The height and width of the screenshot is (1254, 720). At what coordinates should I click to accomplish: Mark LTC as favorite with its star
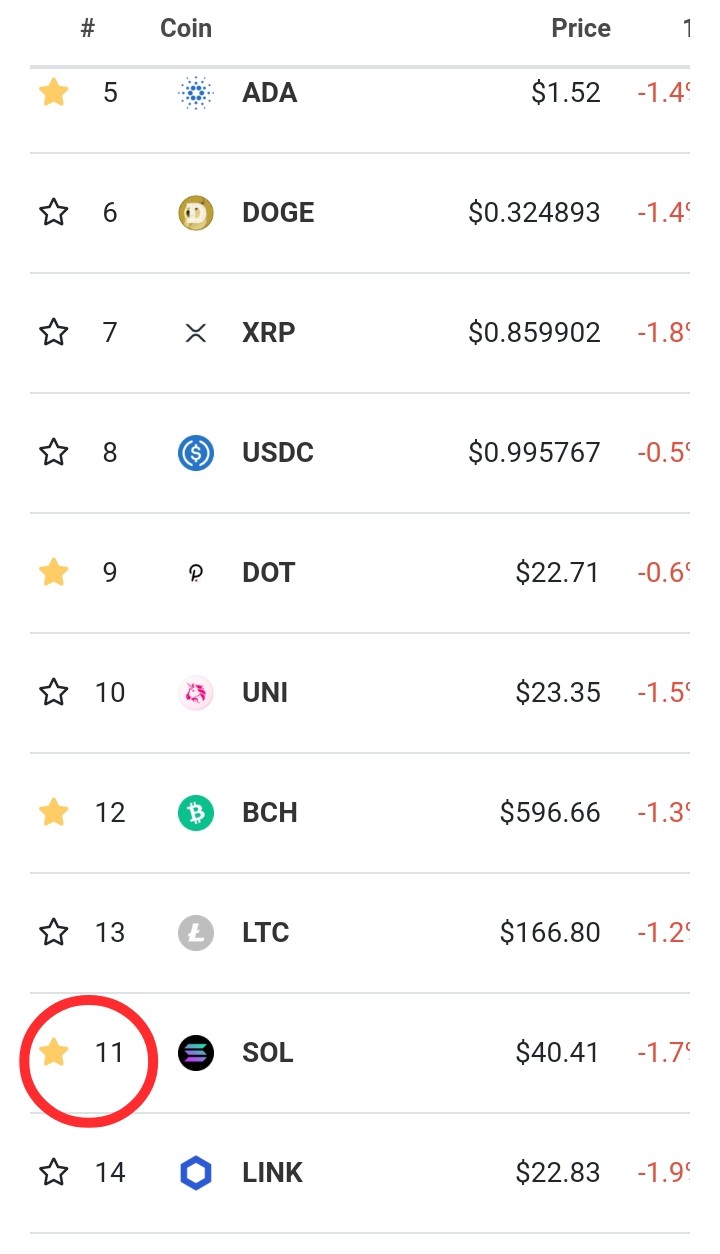click(x=53, y=933)
